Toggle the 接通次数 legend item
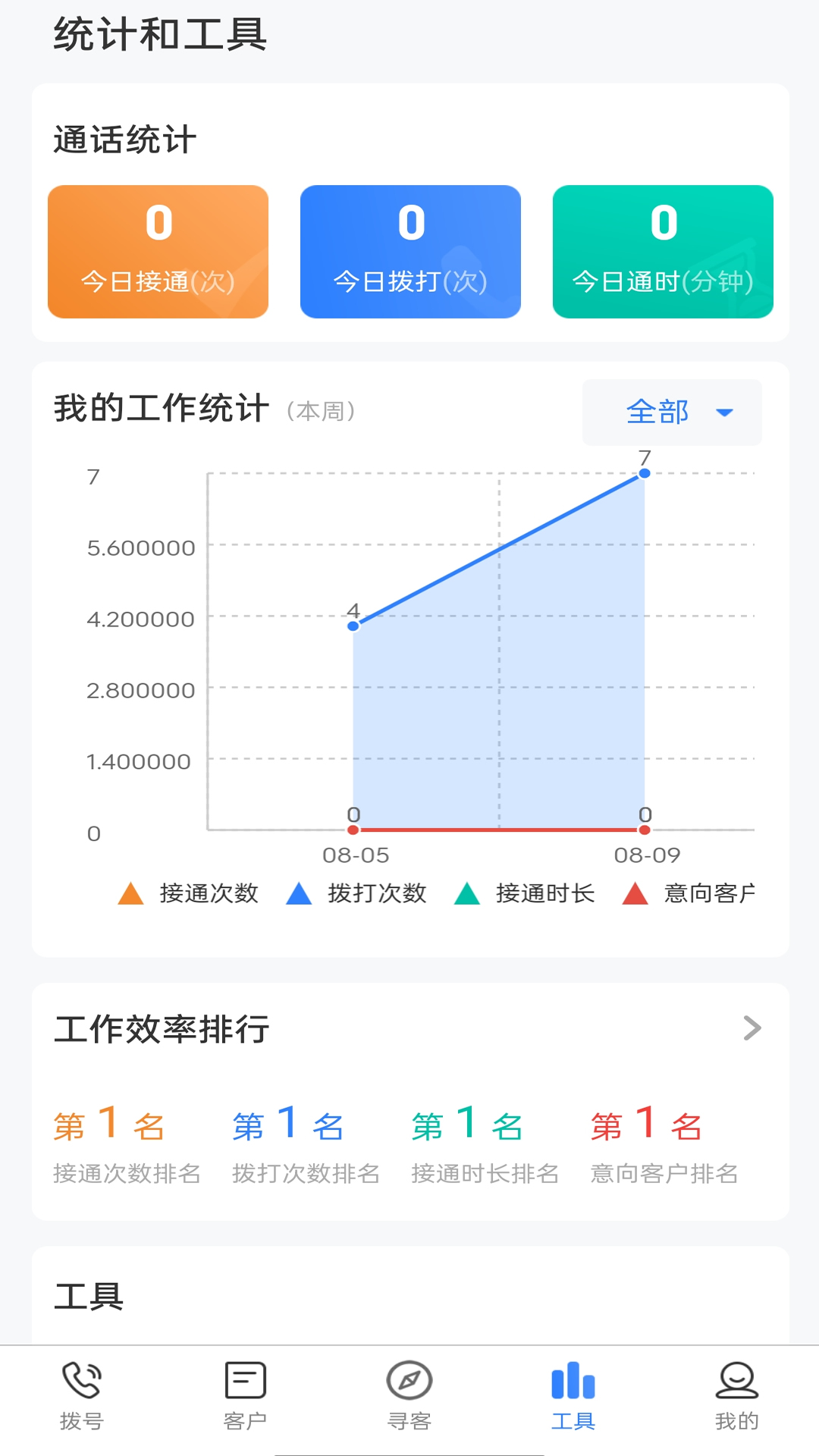This screenshot has height=1456, width=819. click(x=189, y=893)
